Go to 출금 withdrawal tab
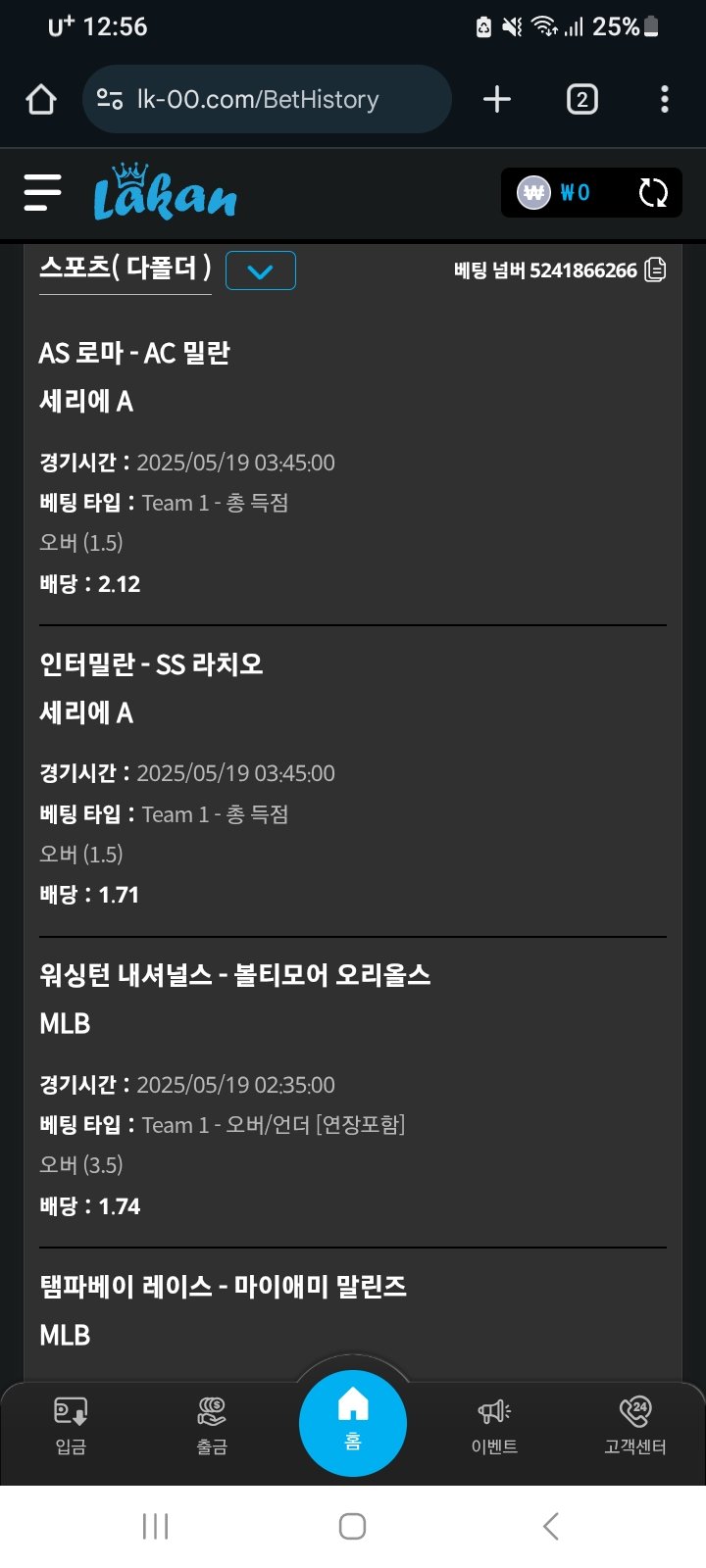The width and height of the screenshot is (706, 1568). tap(212, 1425)
